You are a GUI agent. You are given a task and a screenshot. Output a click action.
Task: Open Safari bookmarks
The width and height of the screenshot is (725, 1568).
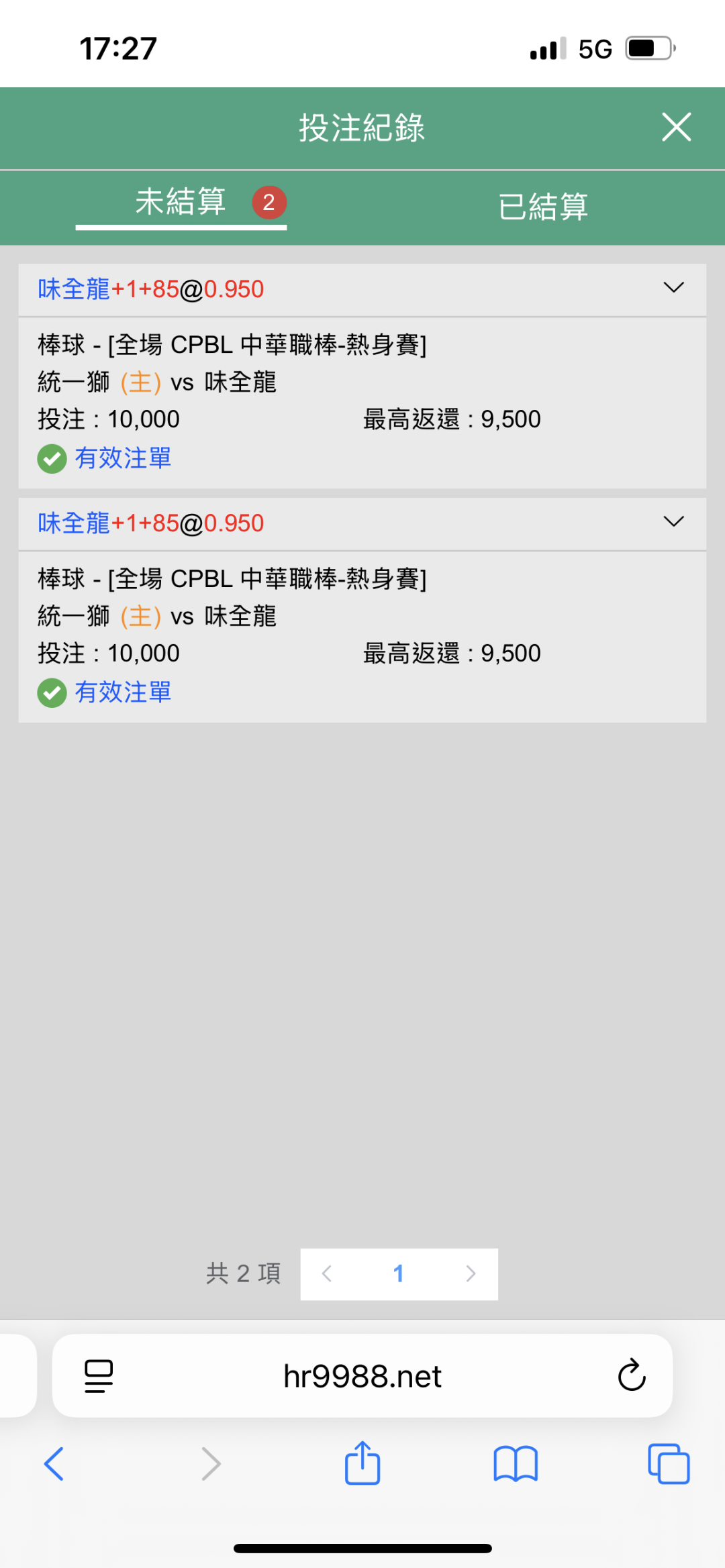click(516, 1463)
